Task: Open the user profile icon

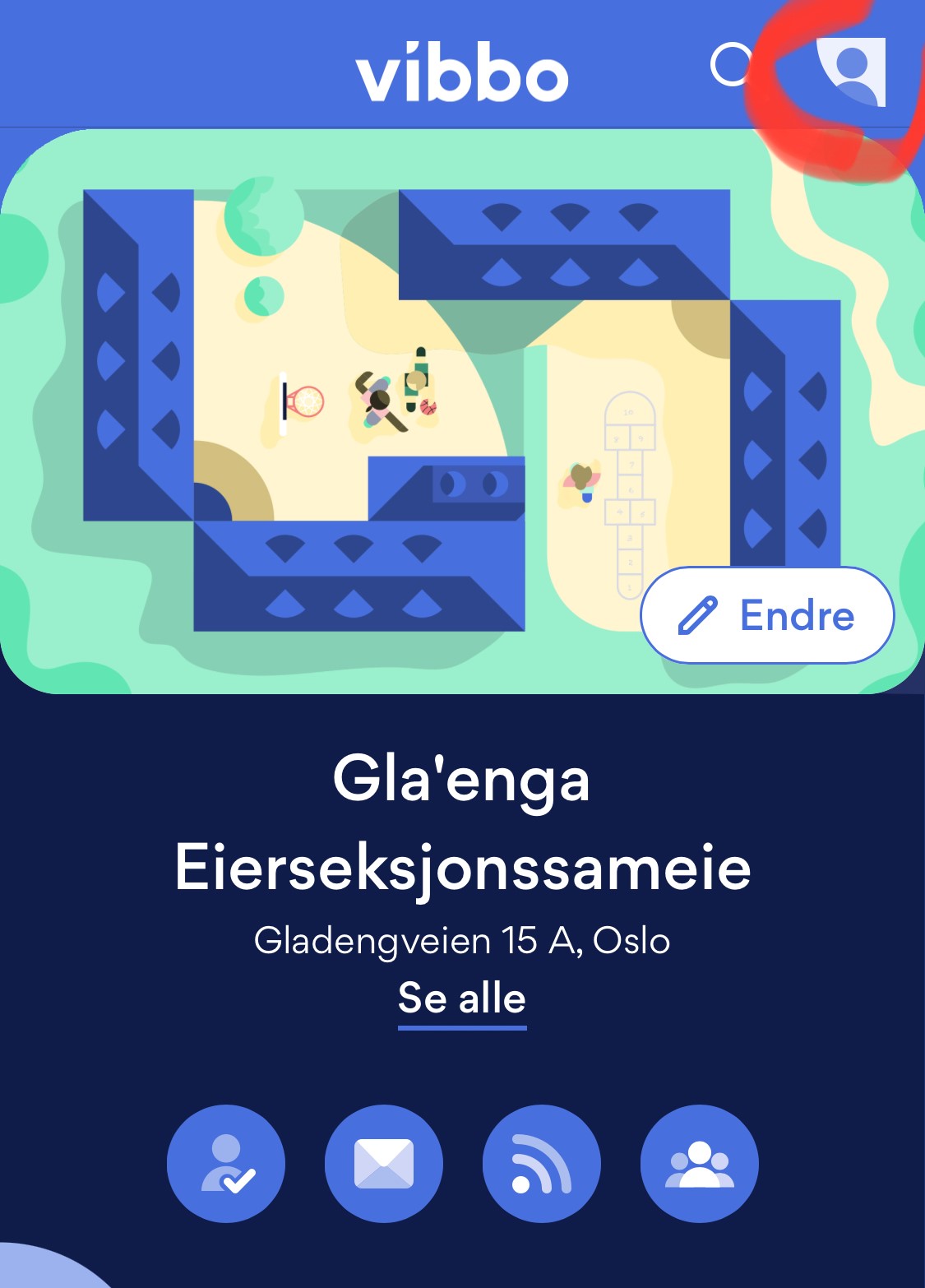Action: click(x=851, y=72)
